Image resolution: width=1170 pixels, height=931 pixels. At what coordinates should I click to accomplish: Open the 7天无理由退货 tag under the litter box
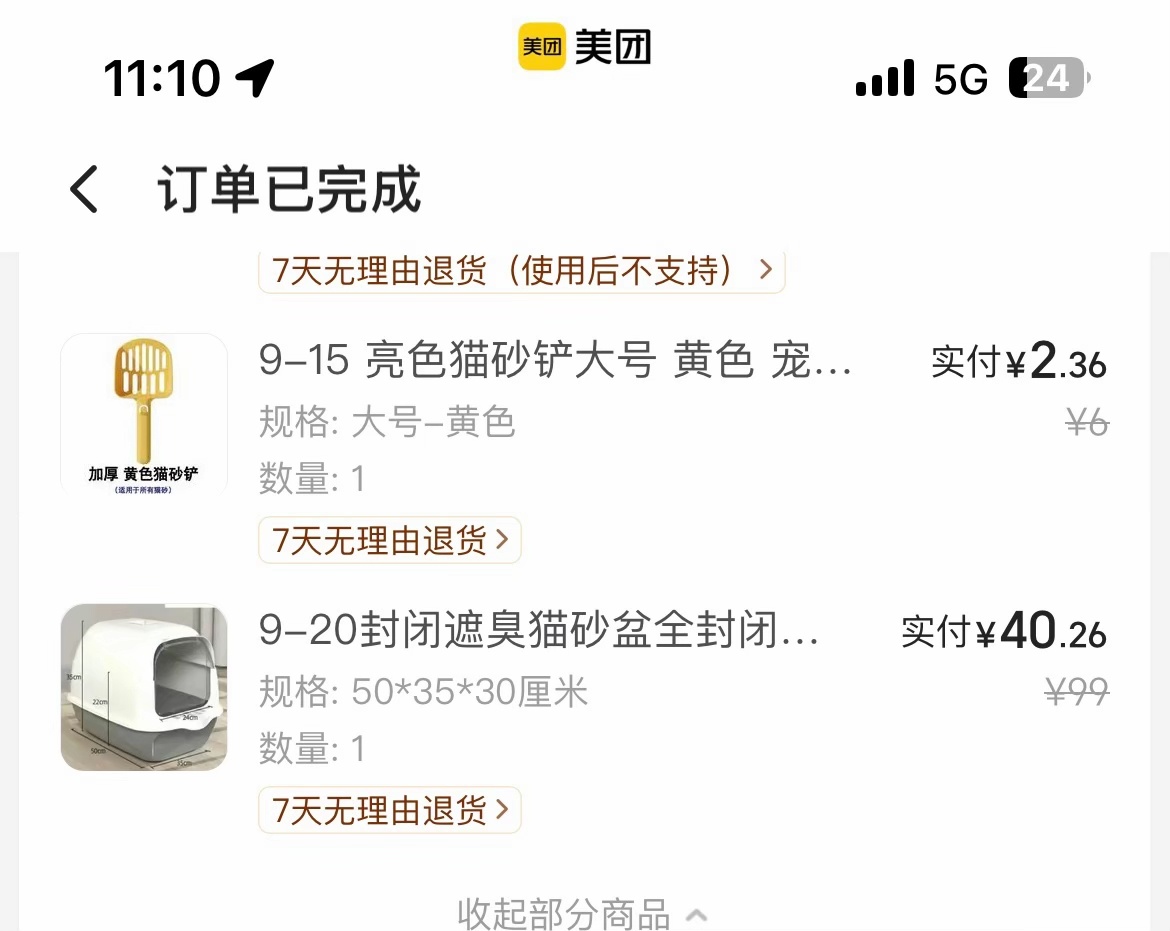click(x=389, y=810)
